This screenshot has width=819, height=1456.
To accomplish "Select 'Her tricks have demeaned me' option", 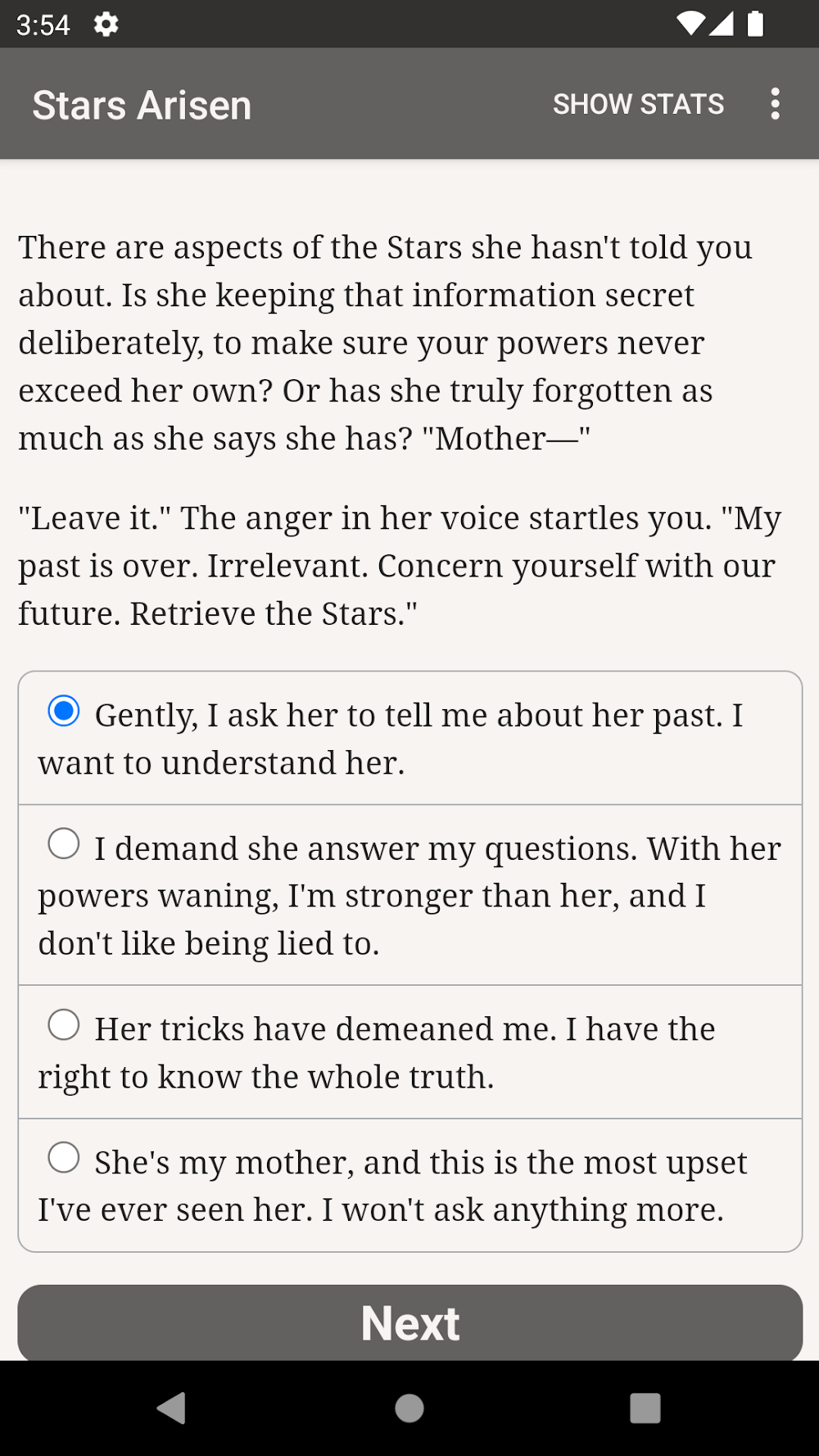I will coord(64,1024).
